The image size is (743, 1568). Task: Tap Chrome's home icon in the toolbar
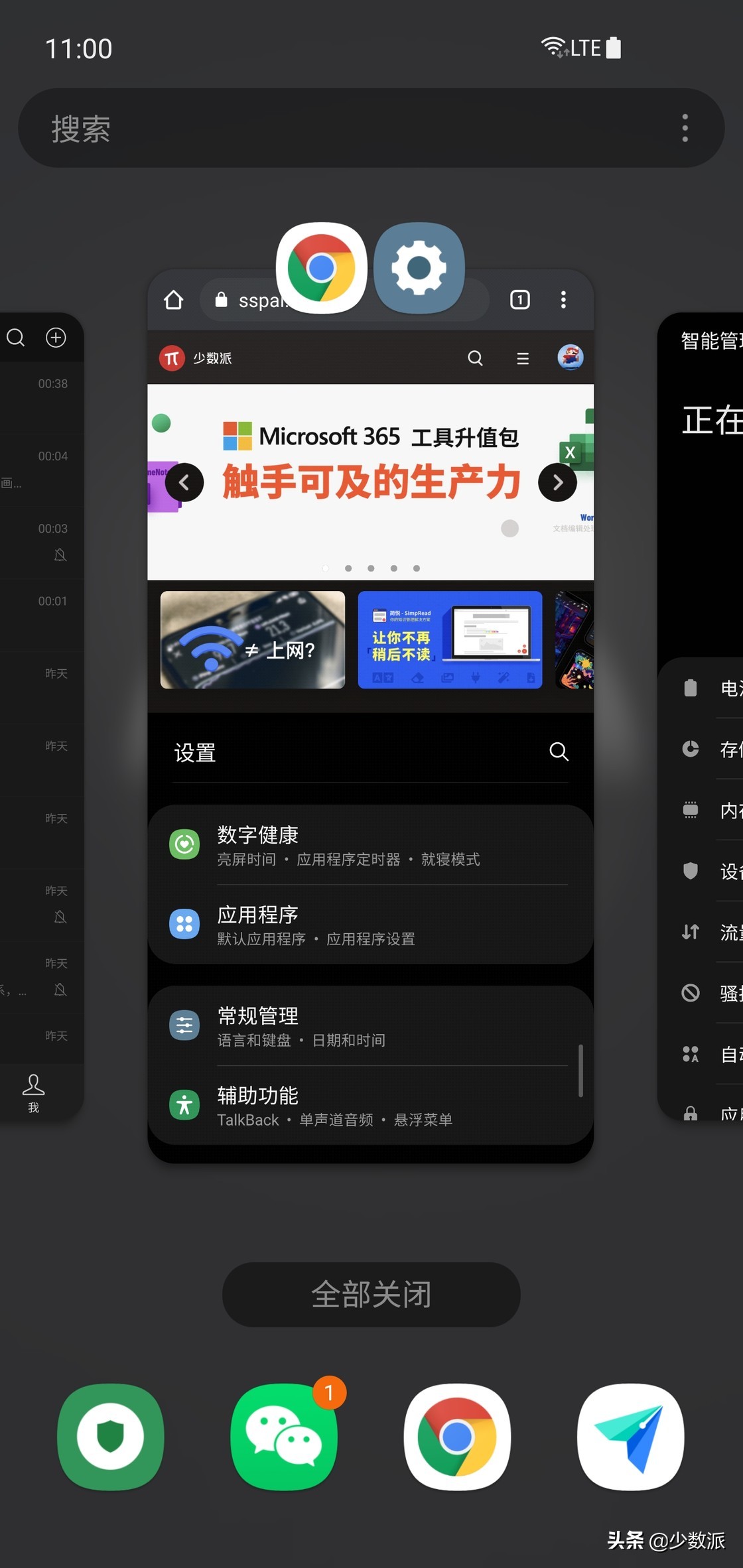tap(173, 300)
